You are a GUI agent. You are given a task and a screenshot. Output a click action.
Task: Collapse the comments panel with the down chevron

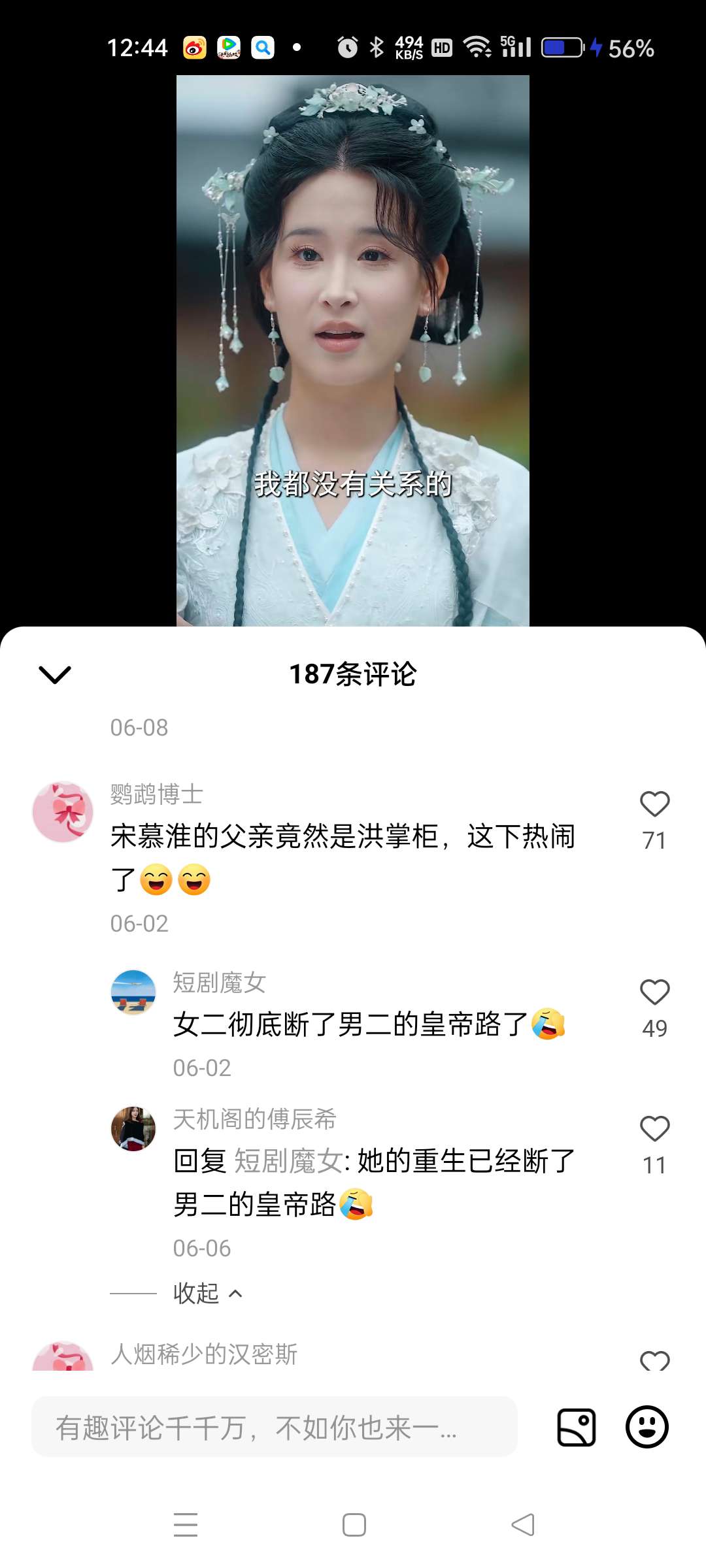(x=55, y=674)
